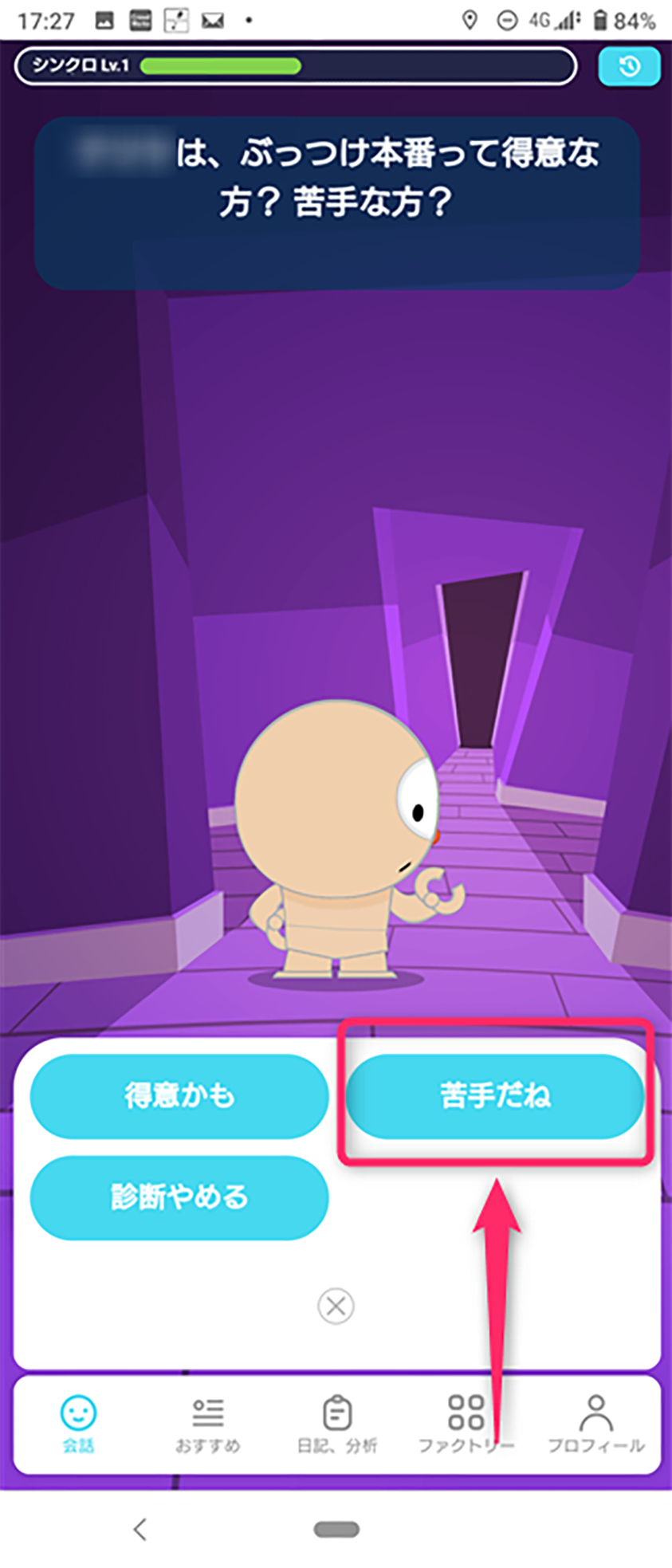Tap 診断やめる to quit the diagnosis

[x=179, y=1197]
